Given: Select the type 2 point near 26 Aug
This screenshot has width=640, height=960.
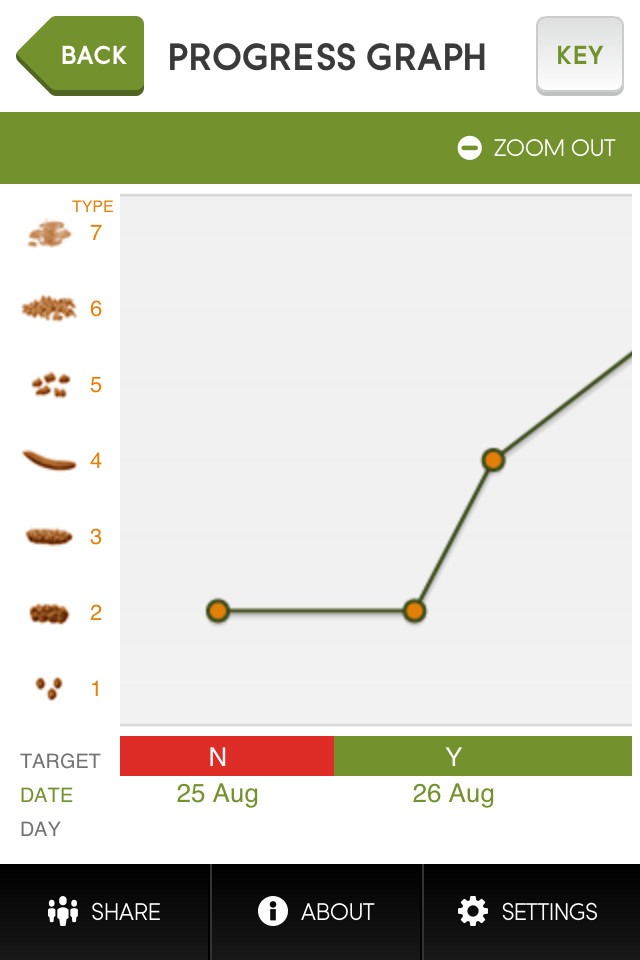Looking at the screenshot, I should (x=415, y=611).
